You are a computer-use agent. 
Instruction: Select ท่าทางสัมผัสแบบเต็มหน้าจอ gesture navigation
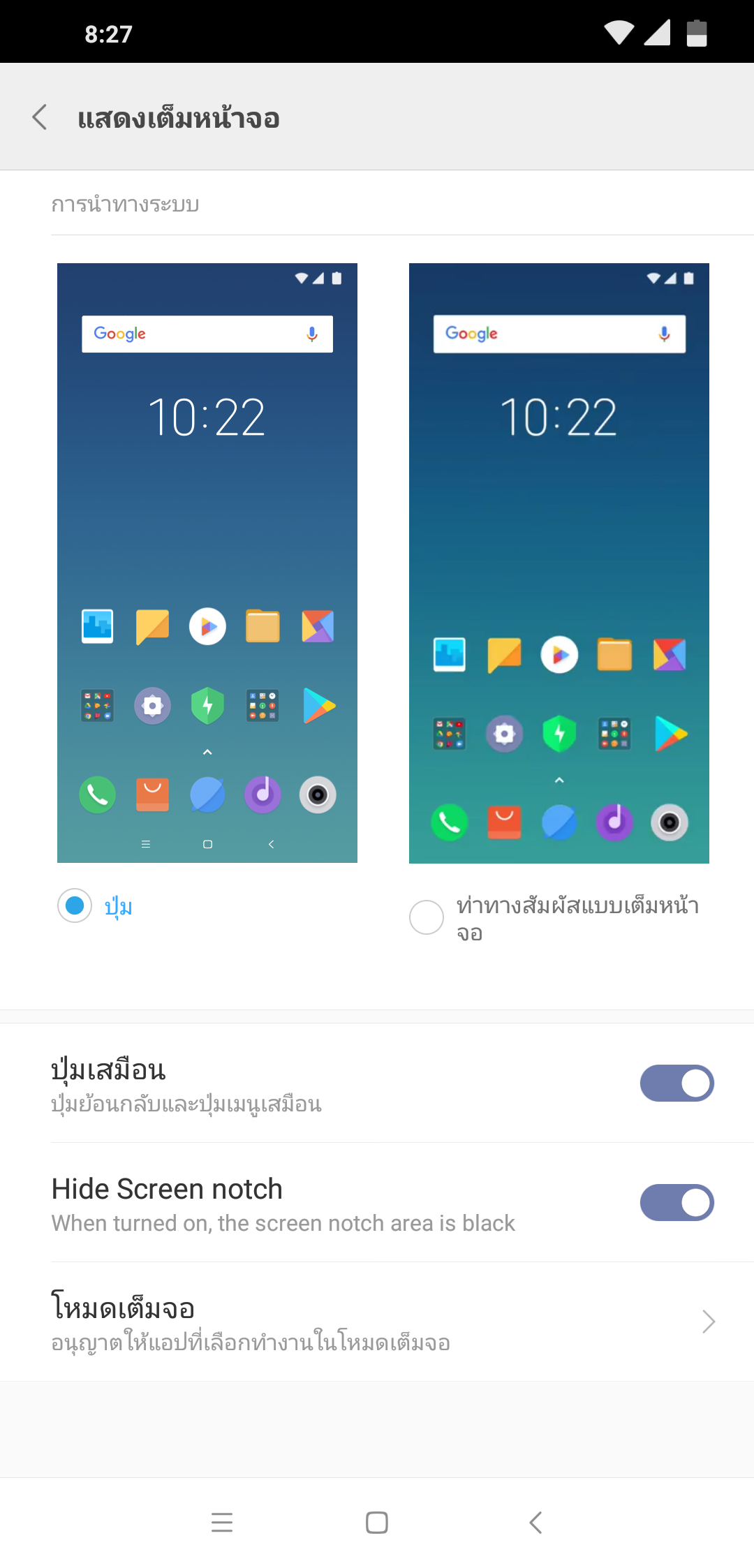pyautogui.click(x=427, y=917)
